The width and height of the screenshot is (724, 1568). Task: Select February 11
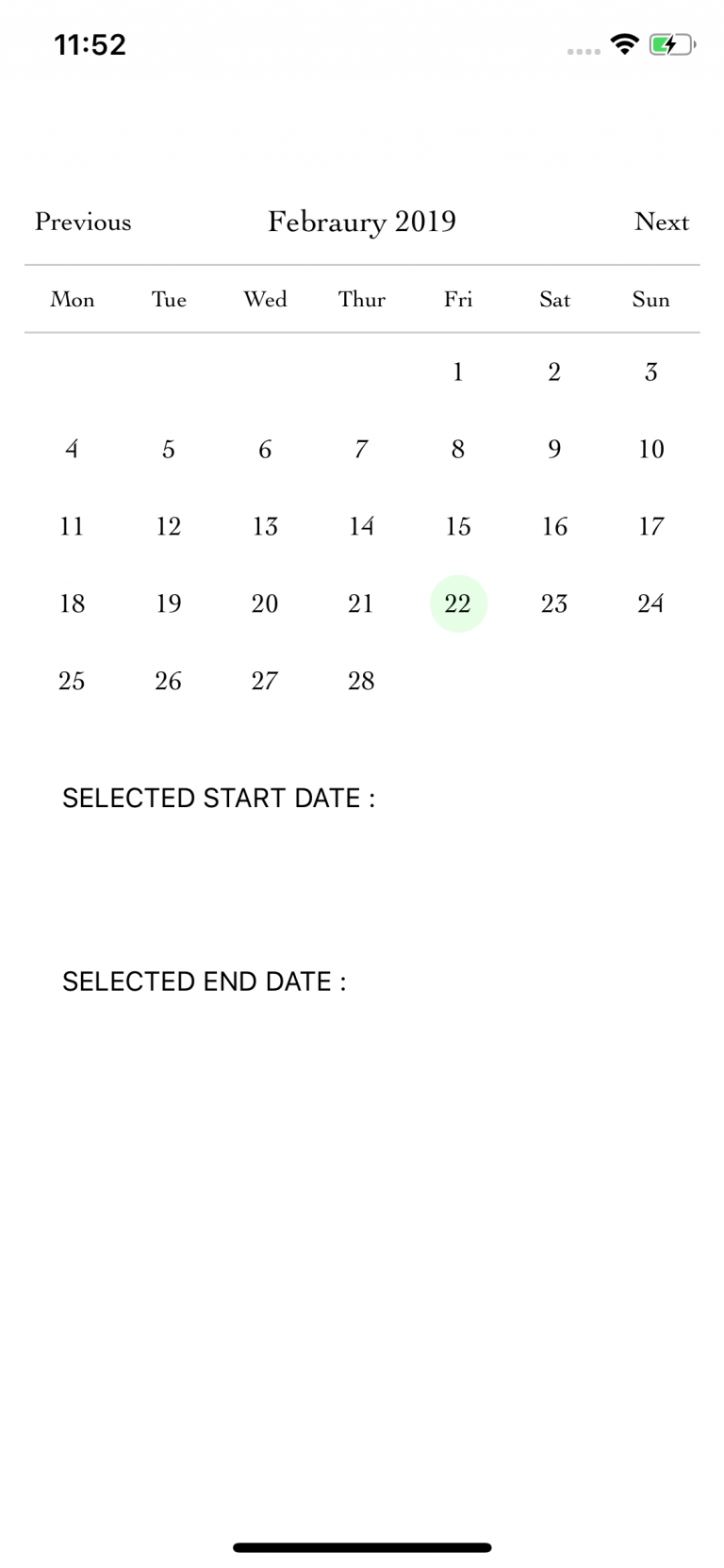(x=72, y=526)
